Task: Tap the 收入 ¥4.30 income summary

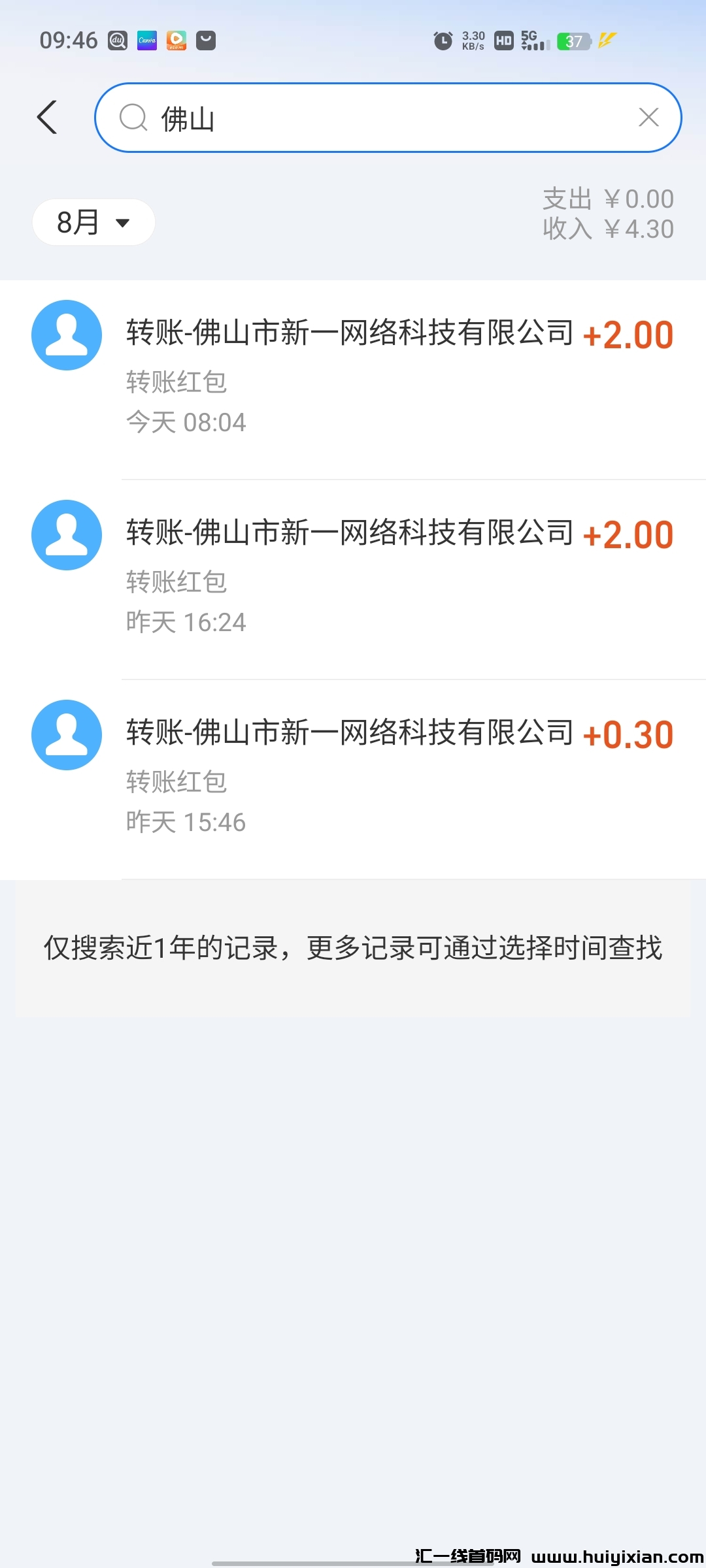Action: pyautogui.click(x=609, y=229)
